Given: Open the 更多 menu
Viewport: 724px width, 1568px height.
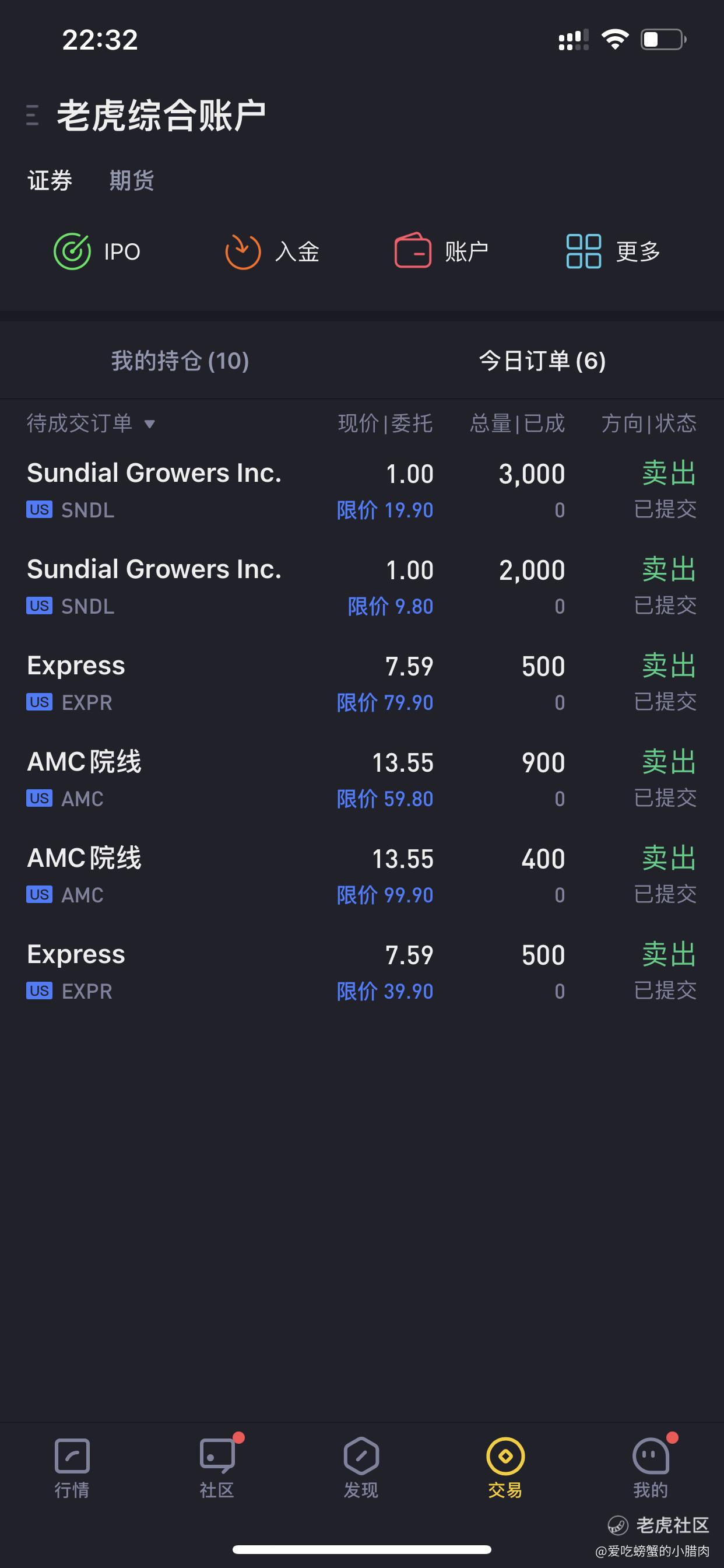Looking at the screenshot, I should [613, 251].
